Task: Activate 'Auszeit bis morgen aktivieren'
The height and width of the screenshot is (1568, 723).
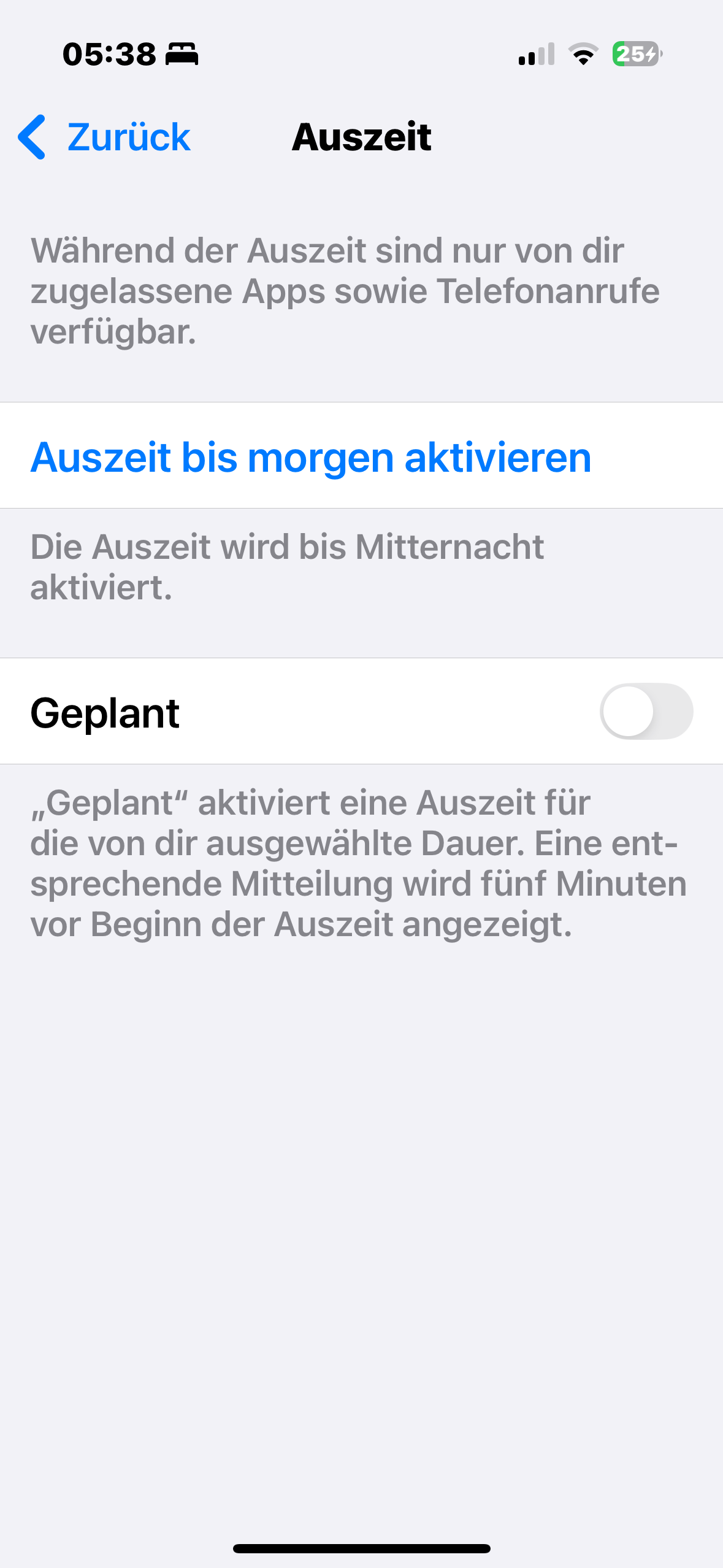Action: click(361, 455)
